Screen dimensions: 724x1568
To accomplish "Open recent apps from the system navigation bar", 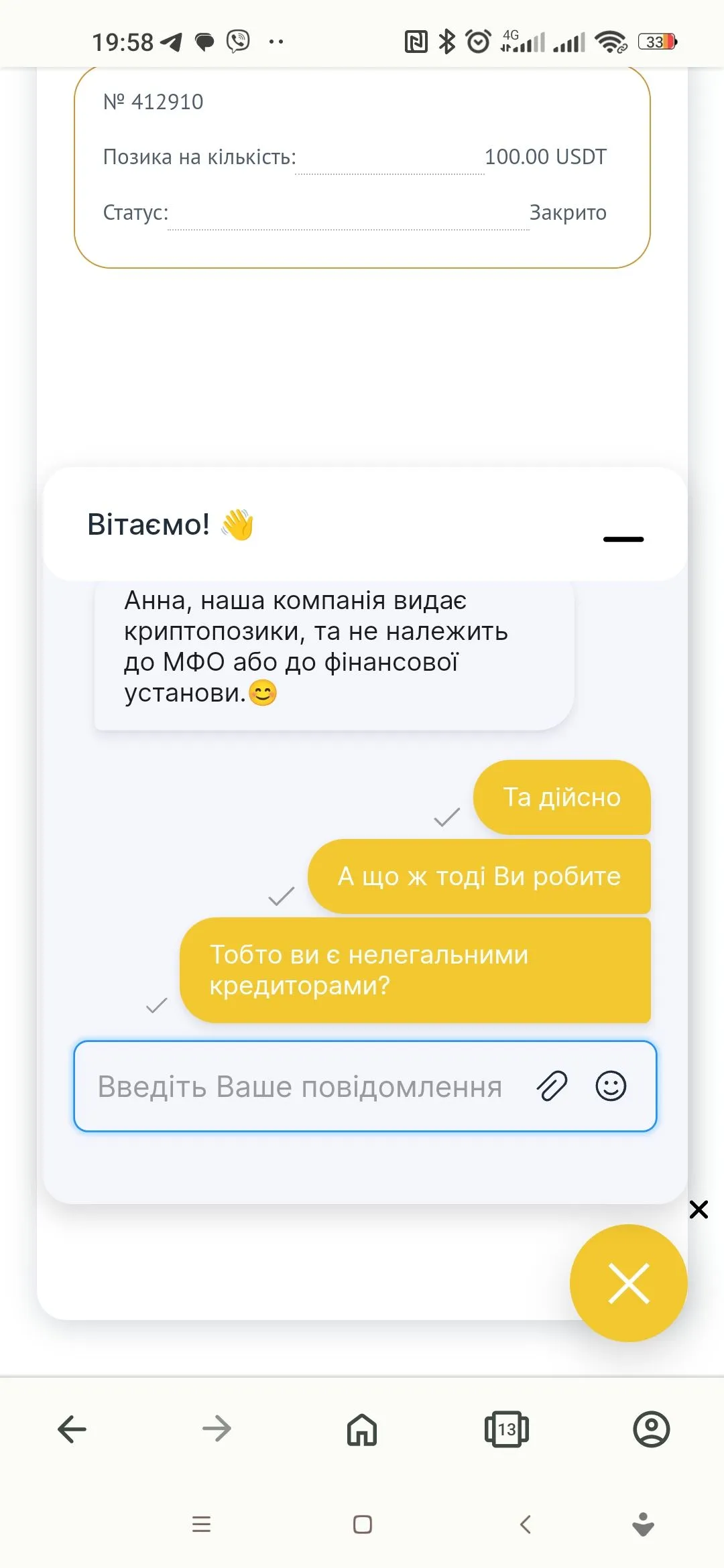I will [x=201, y=1524].
